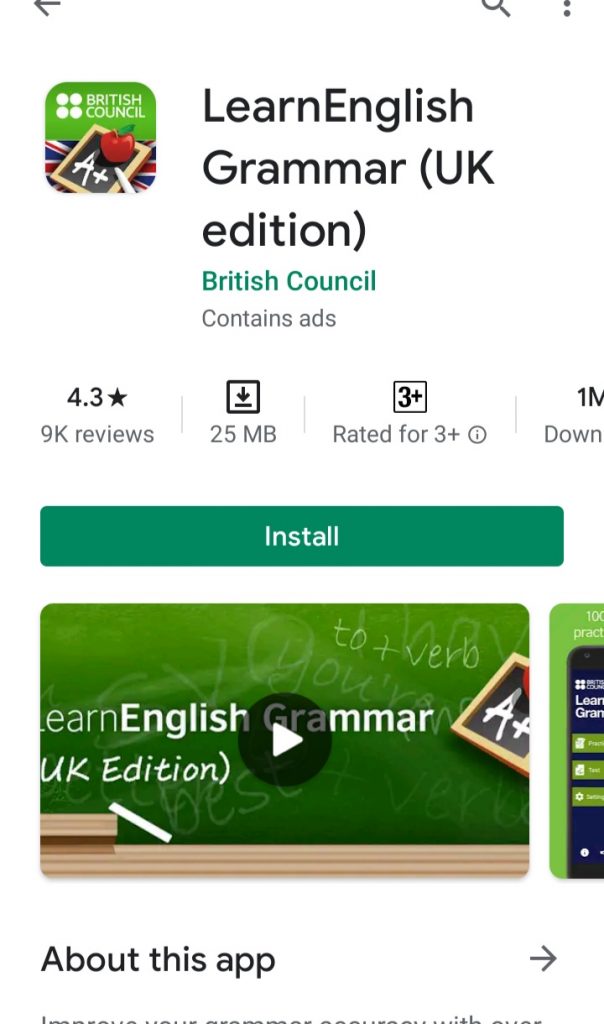Viewport: 604px width, 1024px height.
Task: Go back using the top arrow
Action: tap(47, 8)
